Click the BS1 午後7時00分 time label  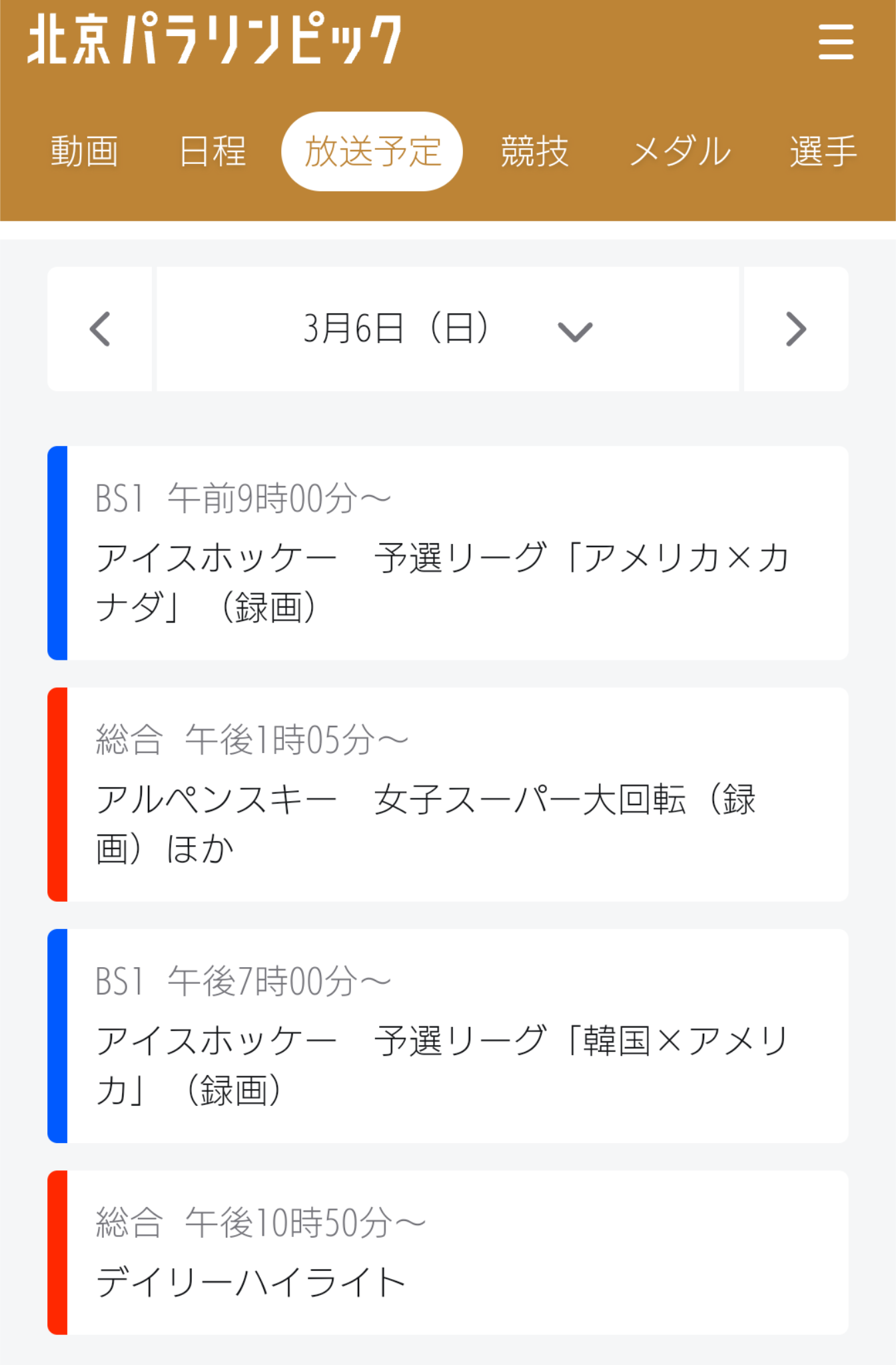coord(243,978)
